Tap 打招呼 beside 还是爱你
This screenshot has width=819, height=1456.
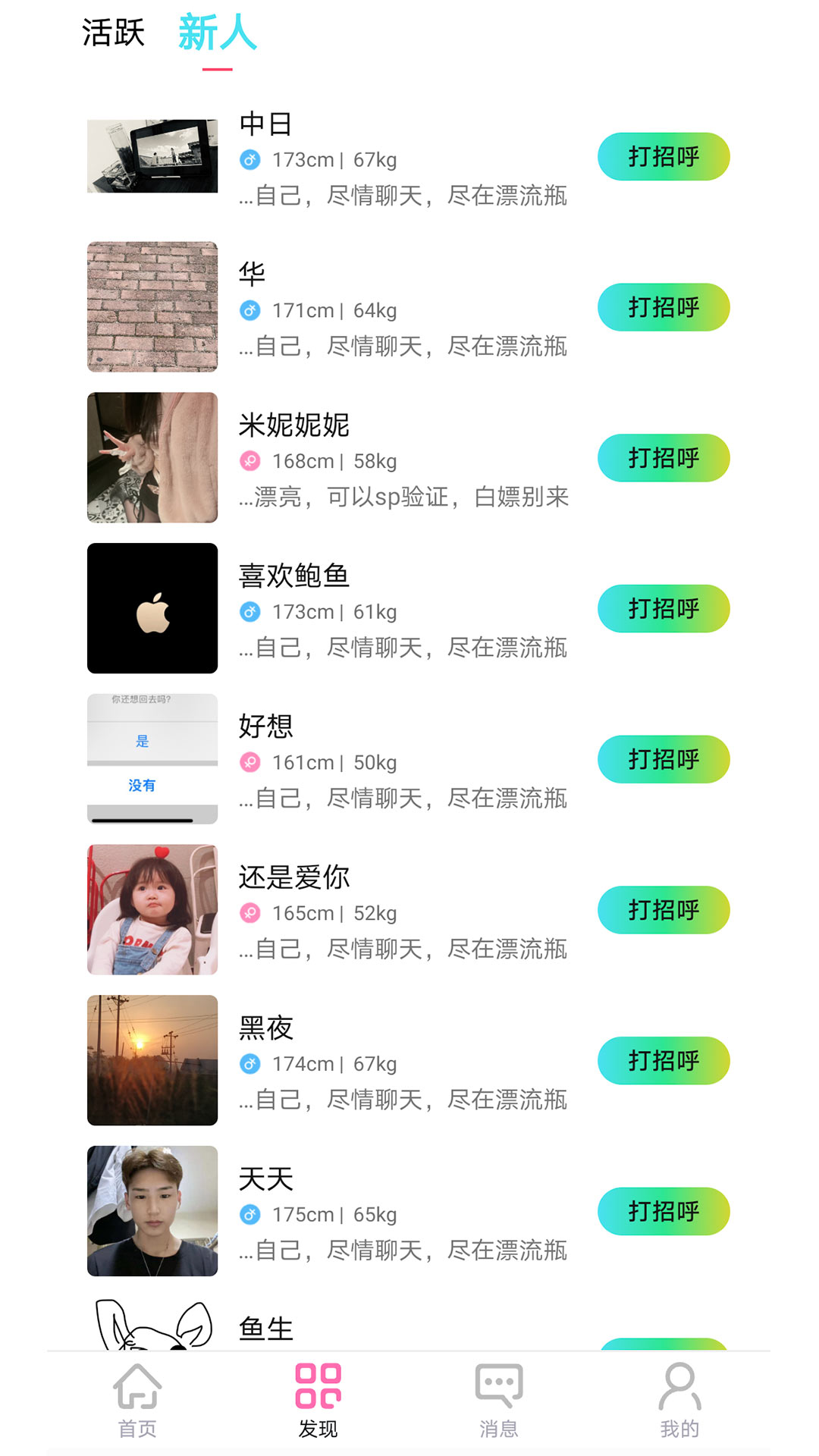pyautogui.click(x=664, y=910)
